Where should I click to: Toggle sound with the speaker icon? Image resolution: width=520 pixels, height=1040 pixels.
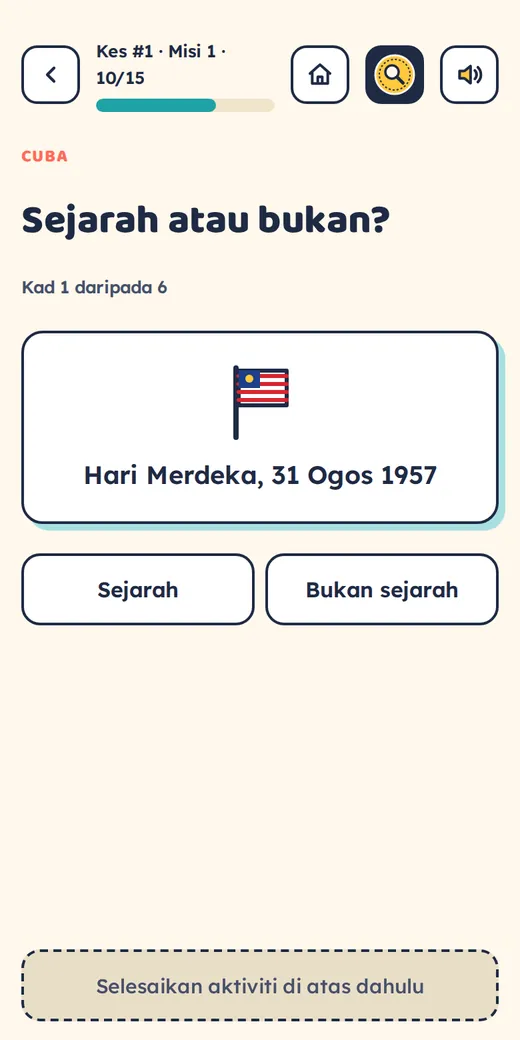coord(470,74)
